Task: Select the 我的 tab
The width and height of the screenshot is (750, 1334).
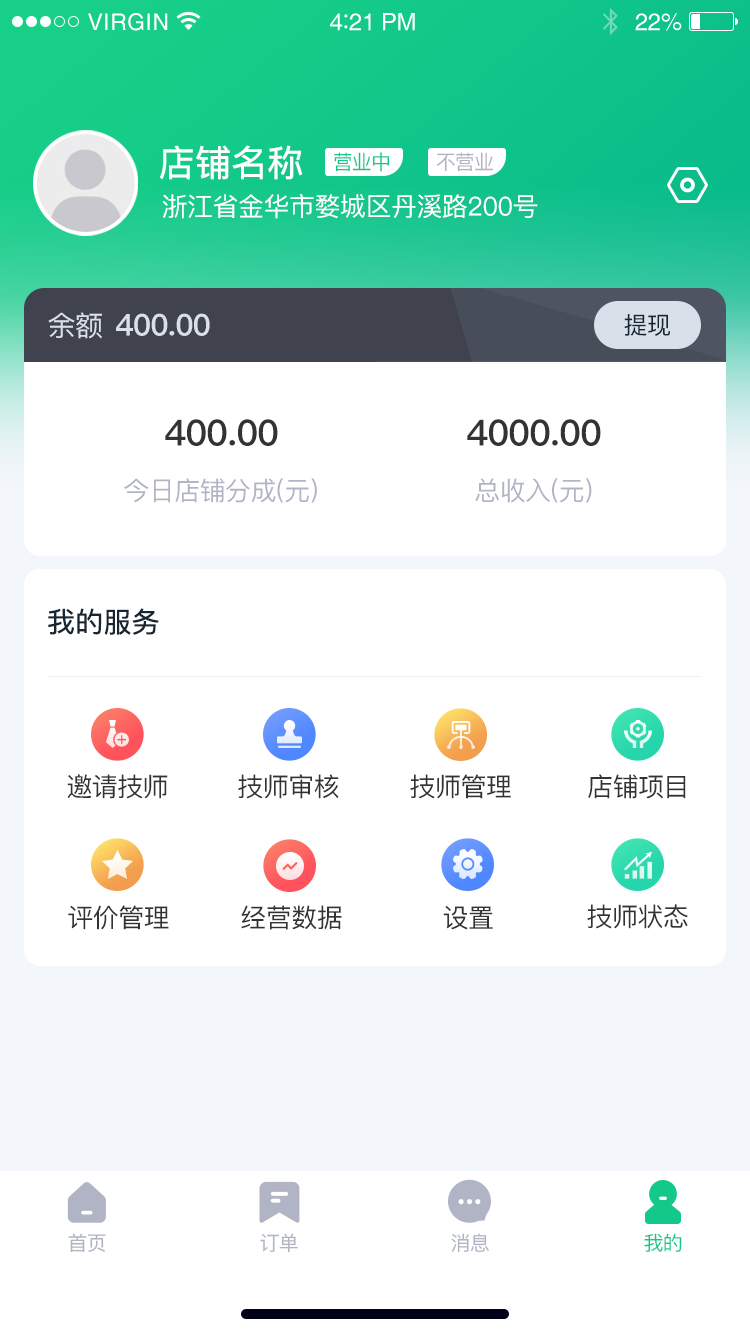Action: pyautogui.click(x=662, y=1216)
